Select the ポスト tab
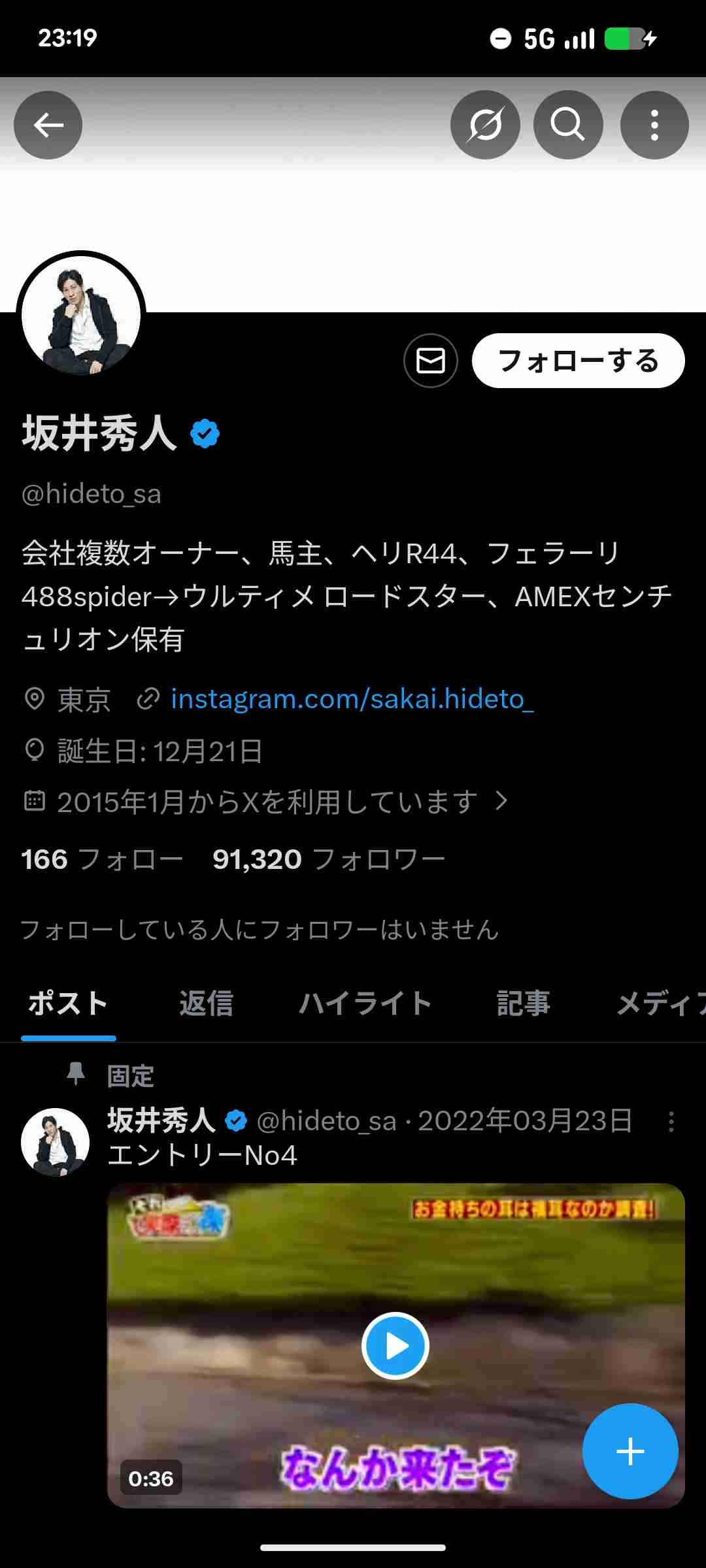 click(x=68, y=1004)
